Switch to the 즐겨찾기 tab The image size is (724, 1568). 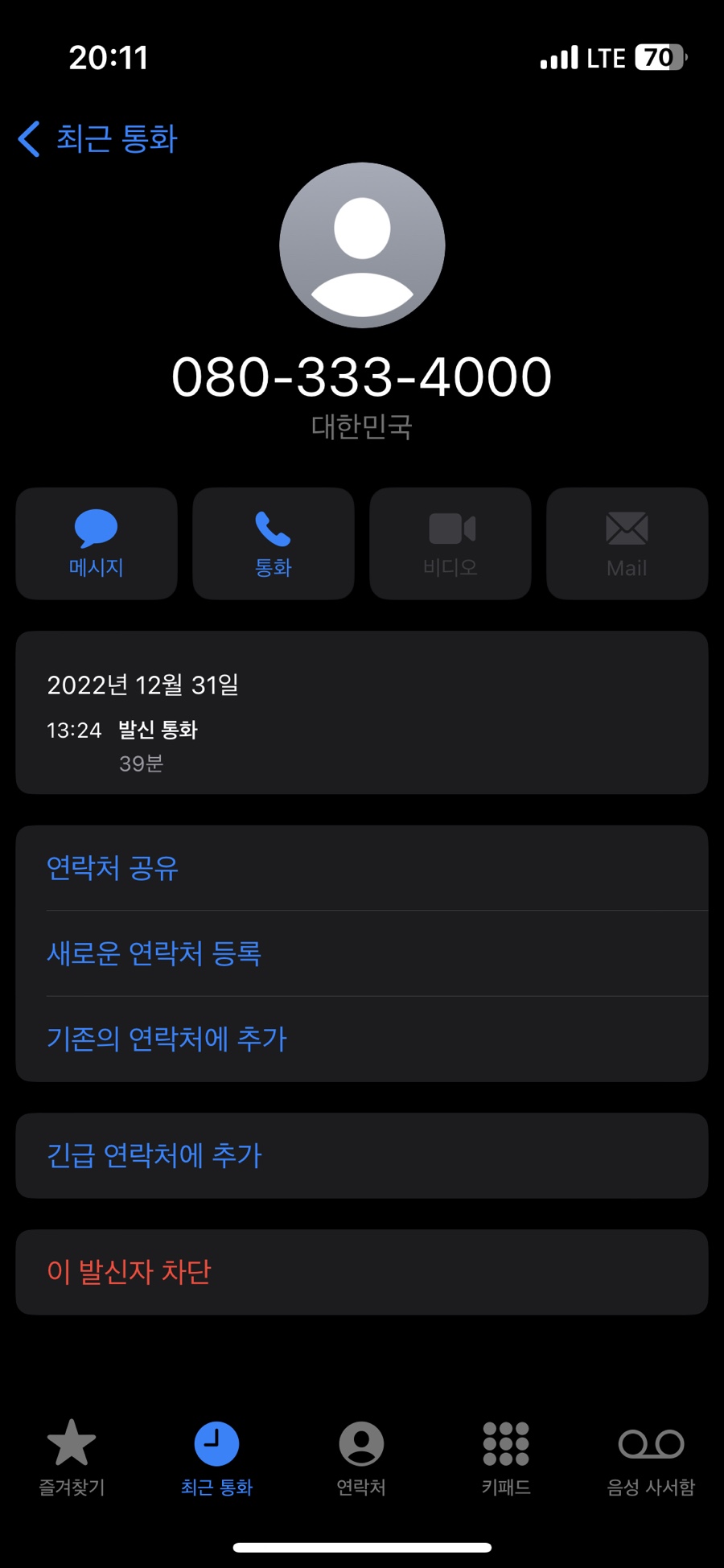click(x=72, y=1457)
